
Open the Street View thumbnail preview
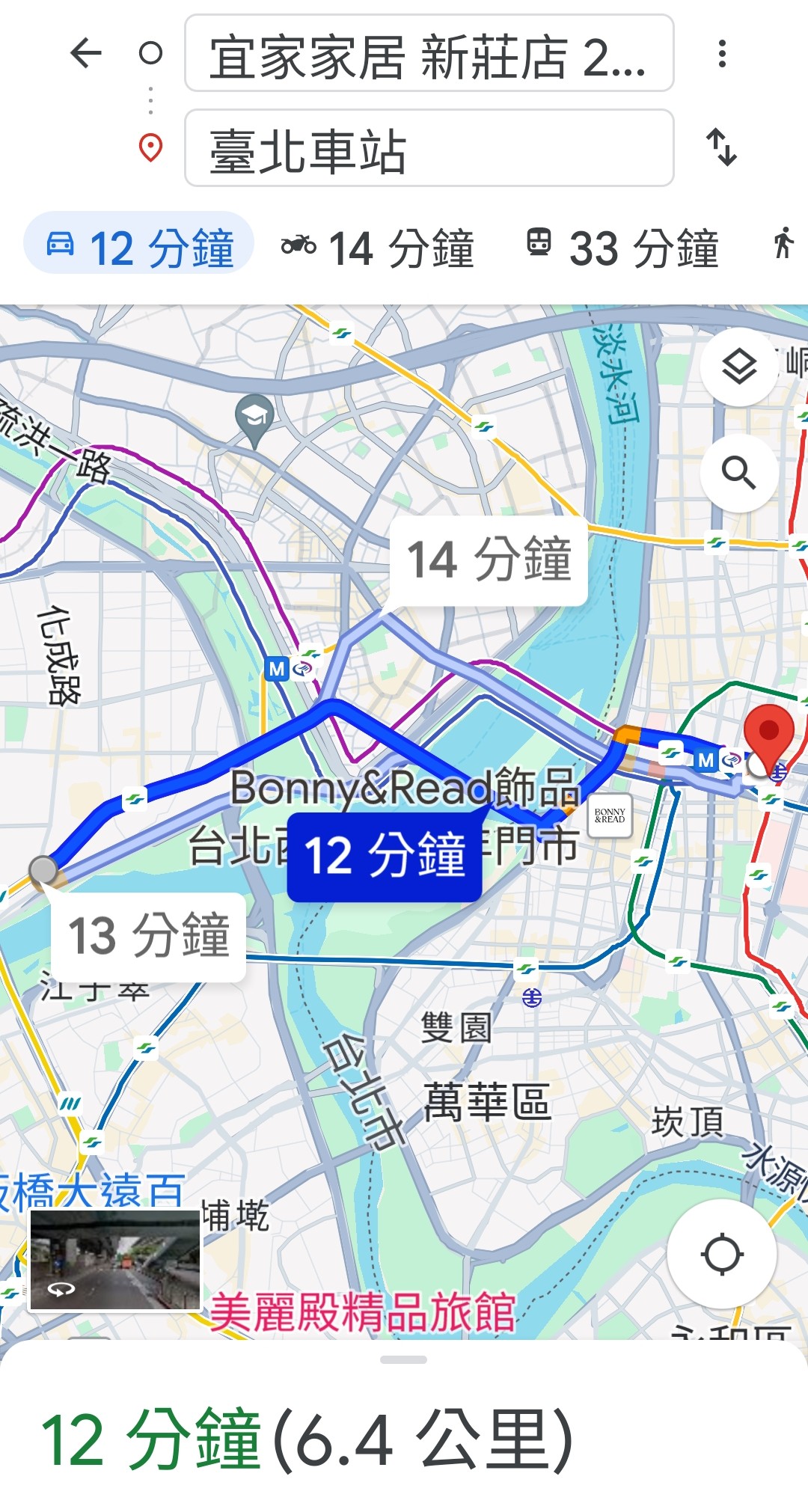pyautogui.click(x=114, y=1261)
